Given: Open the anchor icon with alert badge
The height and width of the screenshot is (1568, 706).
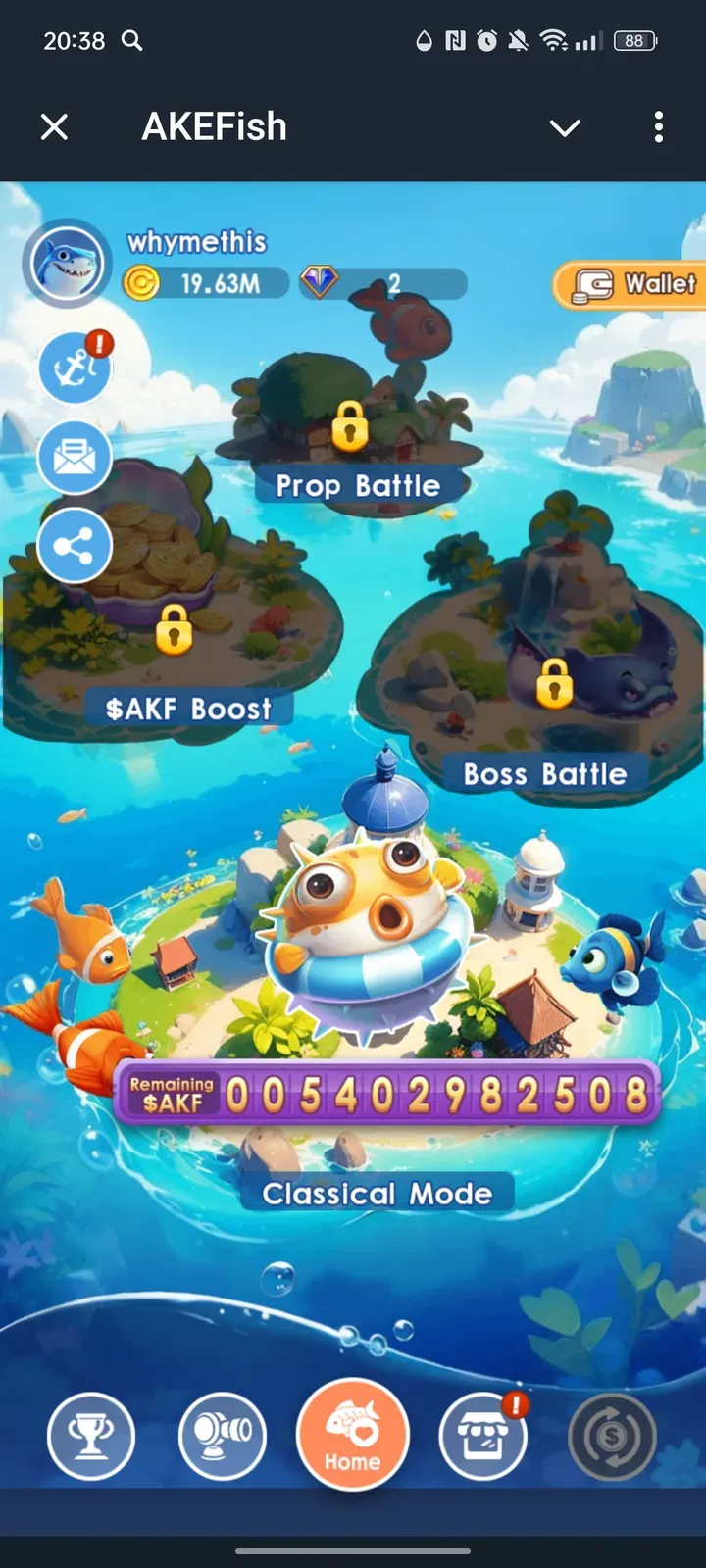Looking at the screenshot, I should coord(75,367).
